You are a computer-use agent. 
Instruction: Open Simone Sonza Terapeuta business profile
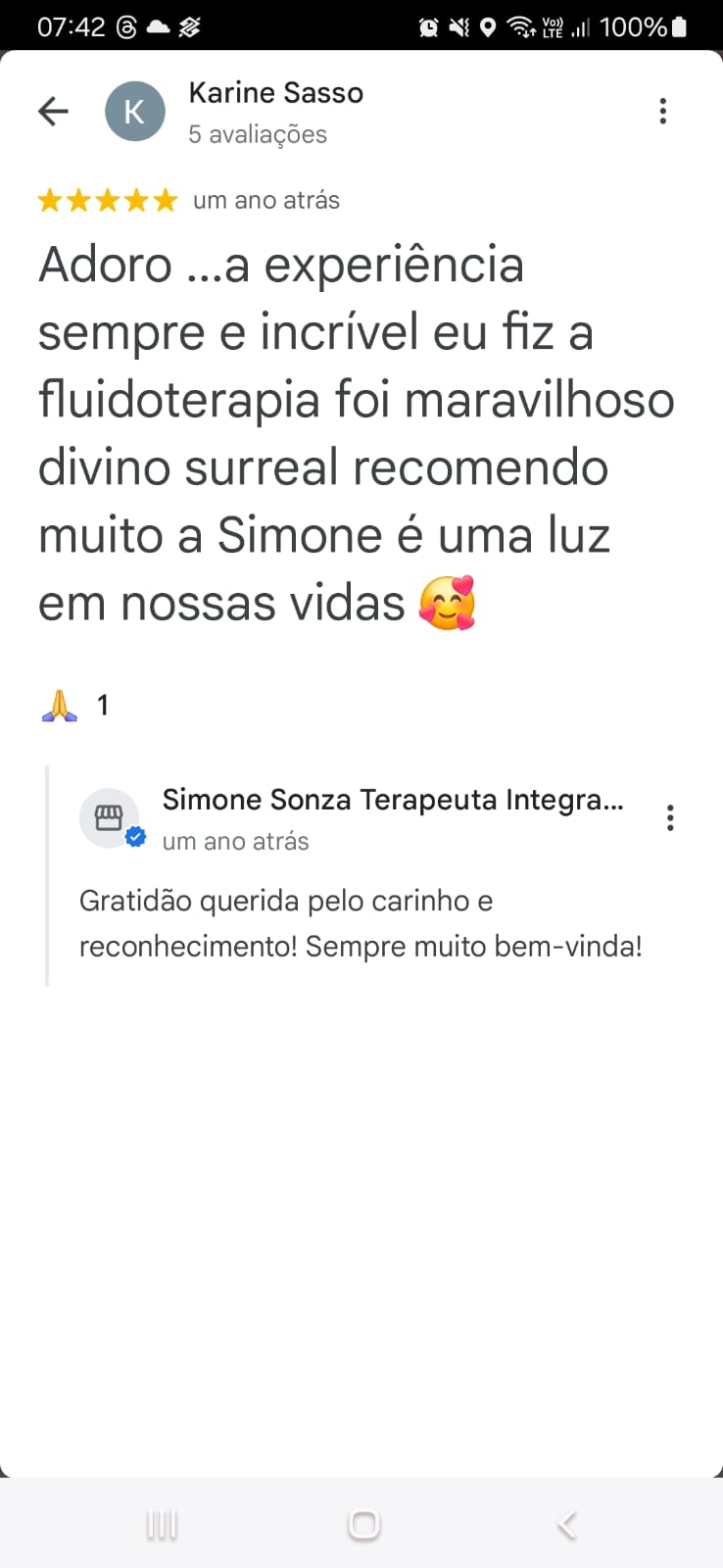[392, 801]
